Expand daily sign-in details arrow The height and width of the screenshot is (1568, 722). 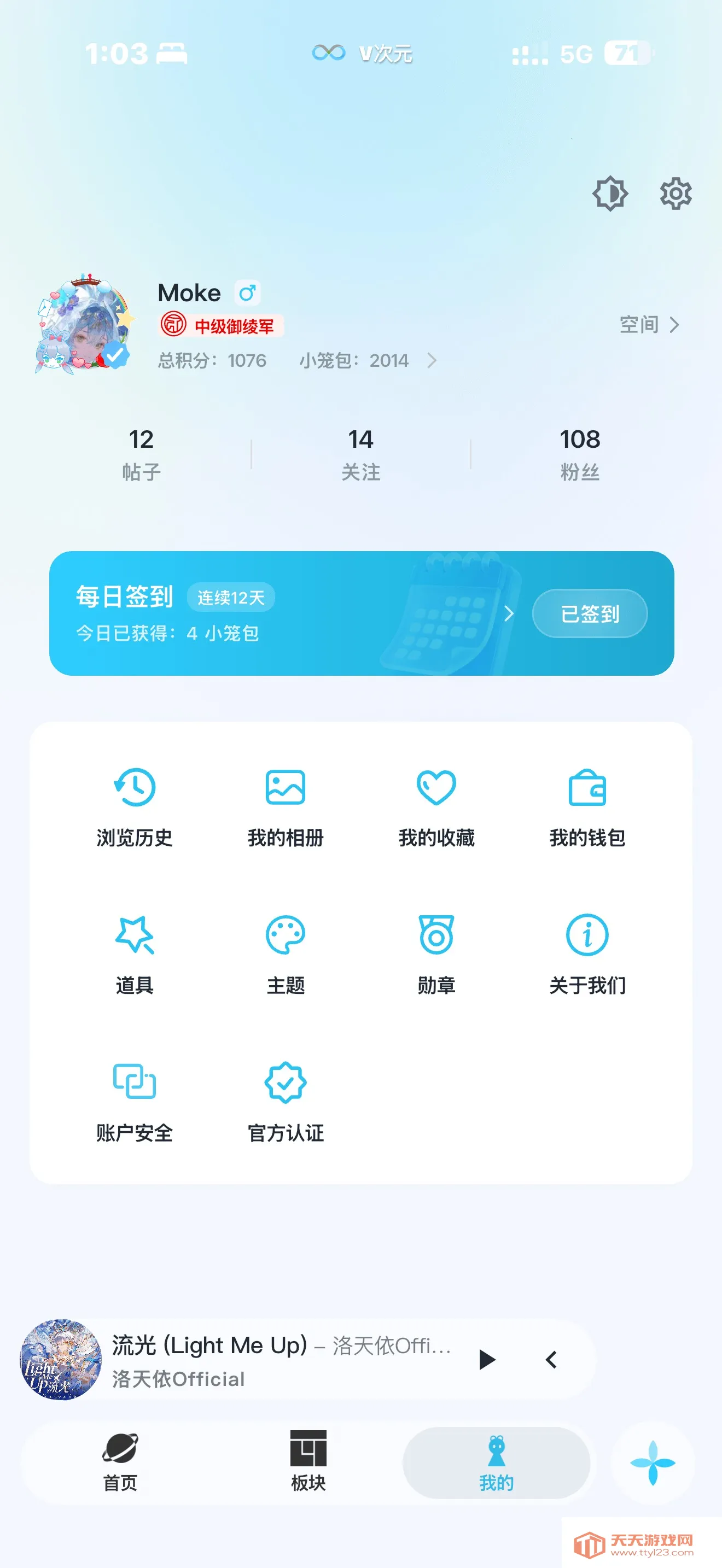pos(511,613)
